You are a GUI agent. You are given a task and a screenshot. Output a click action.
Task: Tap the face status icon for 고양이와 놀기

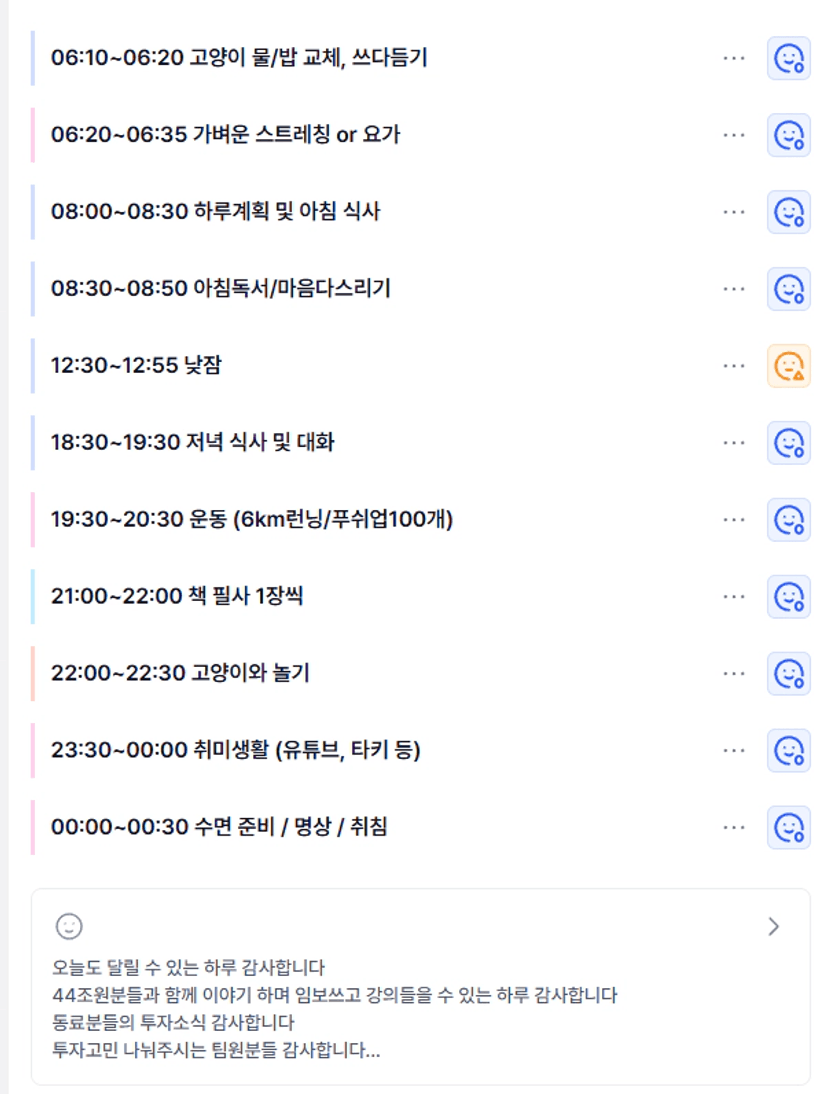coord(789,674)
